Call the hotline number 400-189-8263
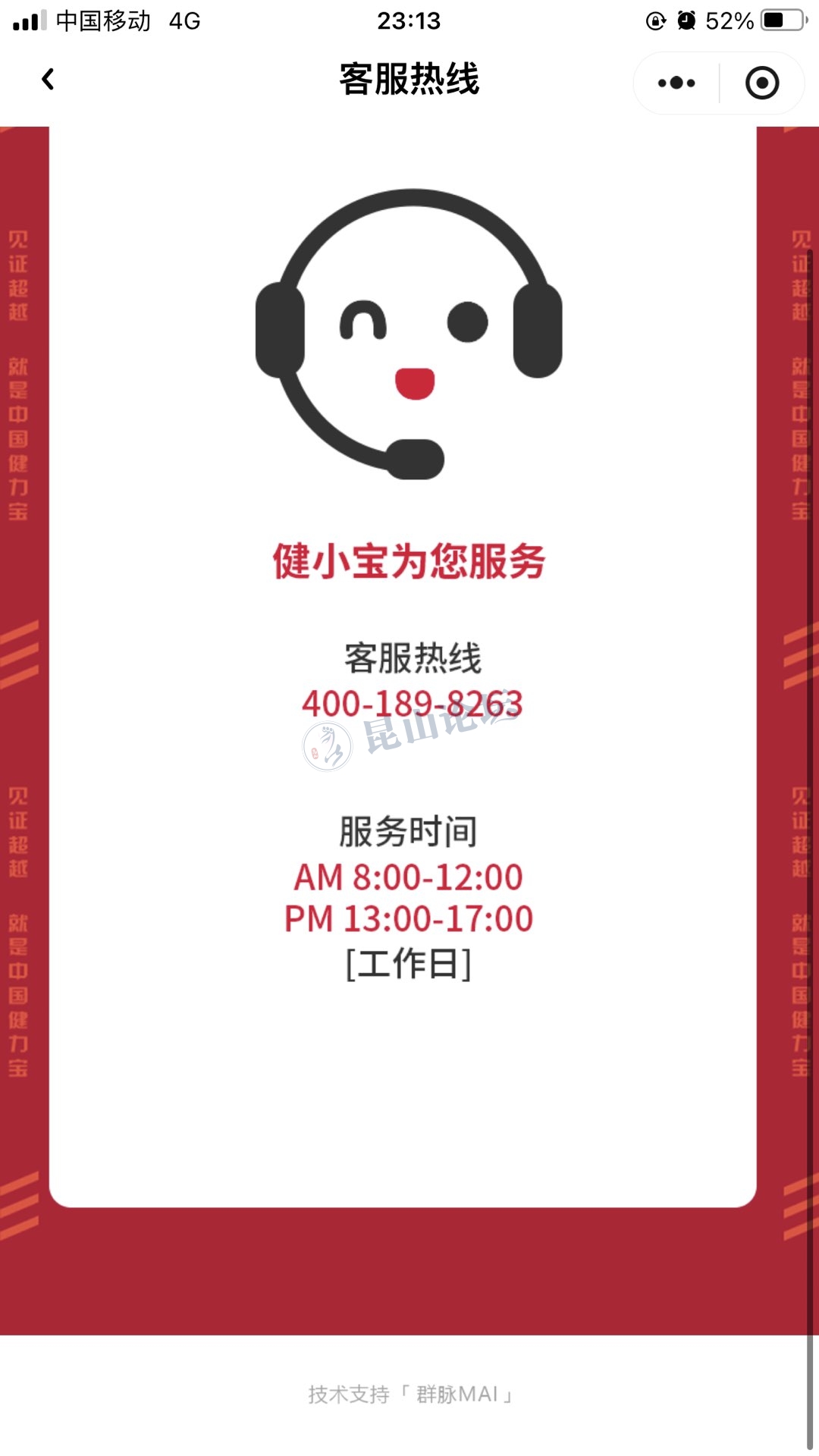This screenshot has height=1456, width=819. click(x=412, y=704)
